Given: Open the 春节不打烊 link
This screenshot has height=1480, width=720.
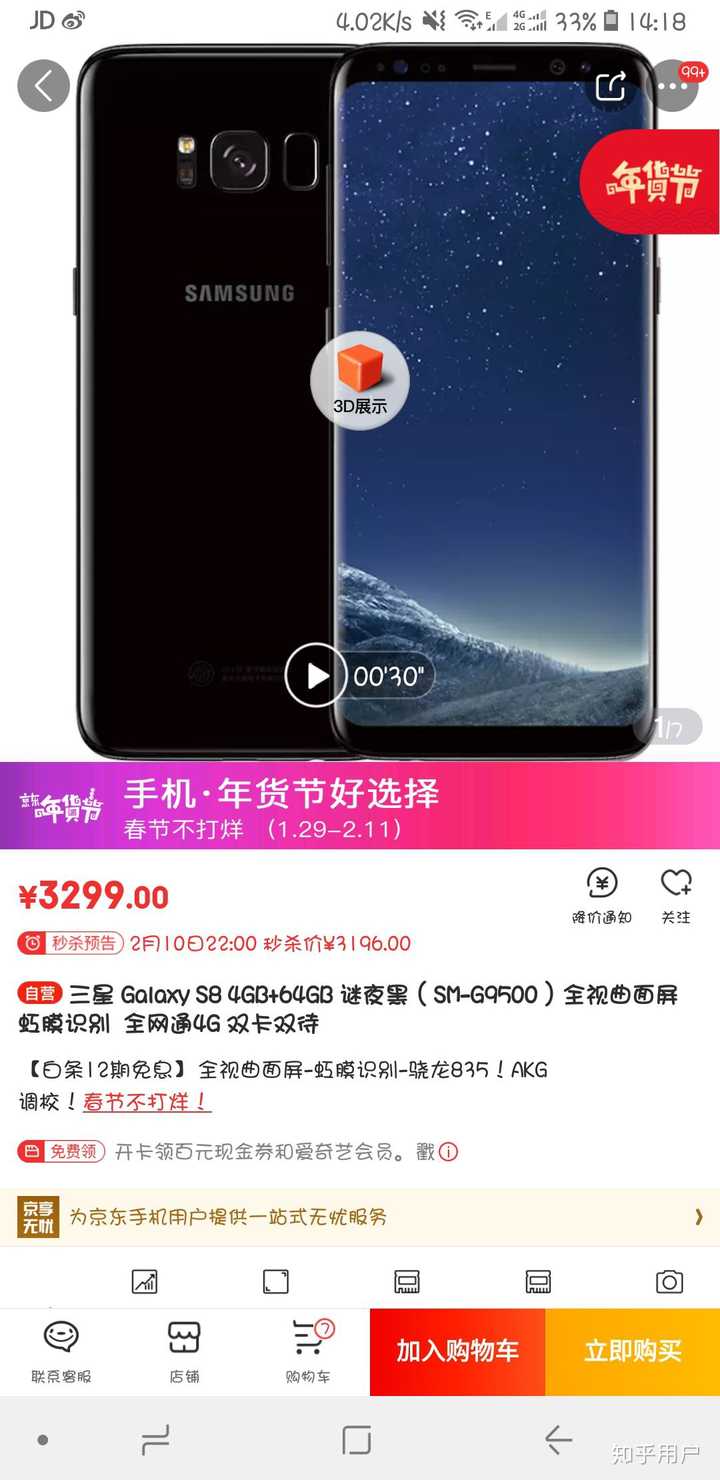Looking at the screenshot, I should (x=146, y=1102).
